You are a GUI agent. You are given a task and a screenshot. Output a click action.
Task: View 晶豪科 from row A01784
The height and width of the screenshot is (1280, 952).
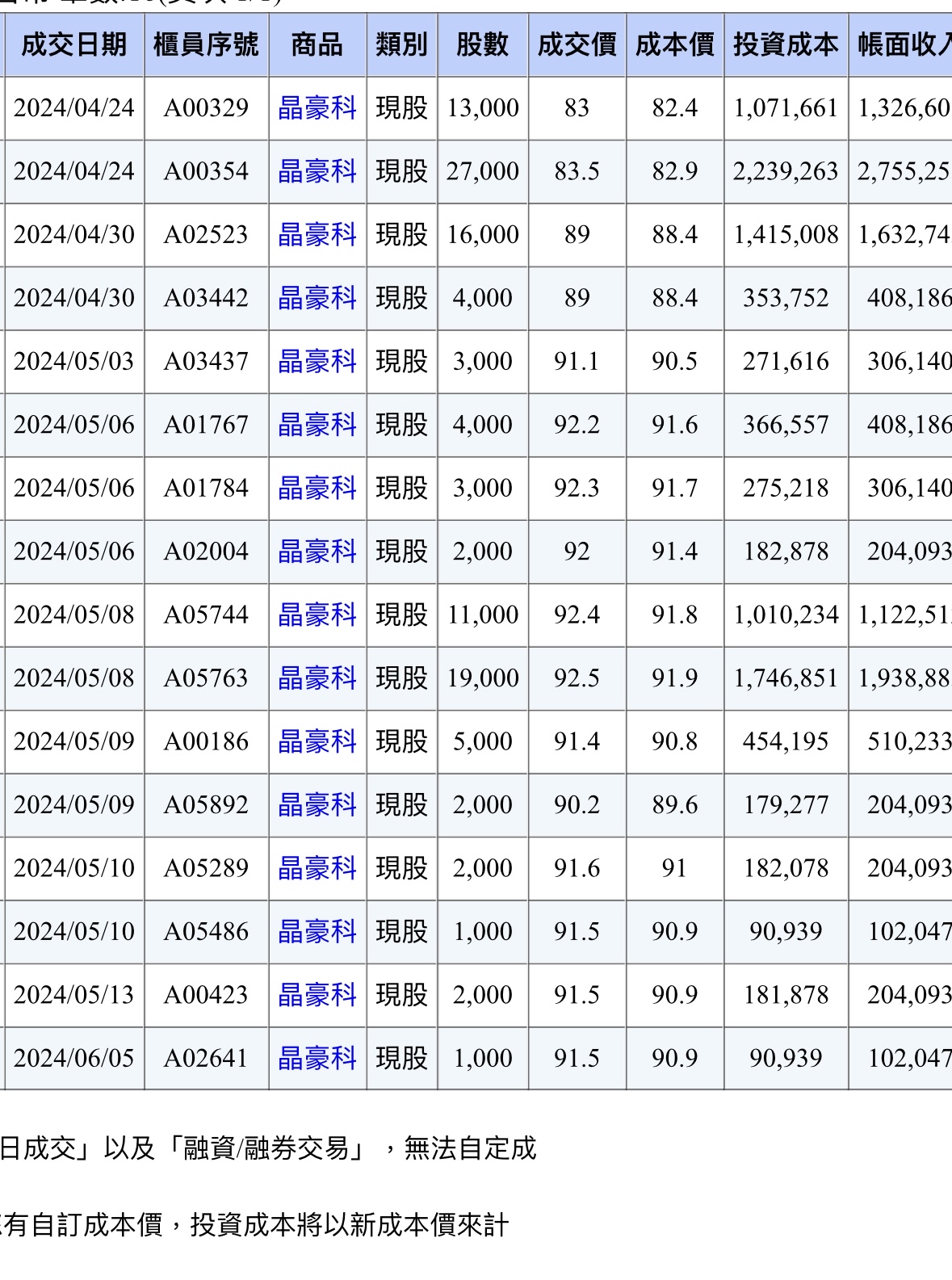point(317,488)
